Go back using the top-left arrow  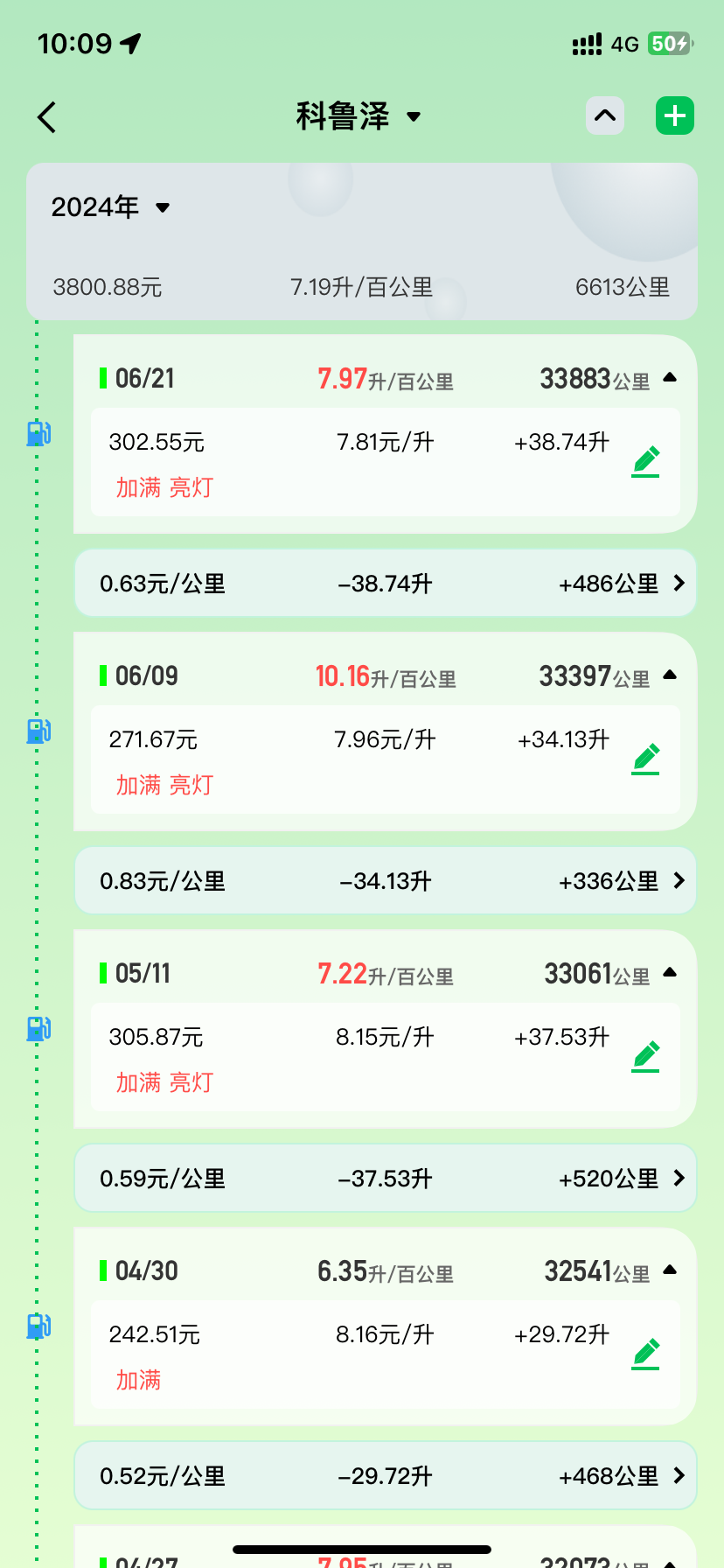47,116
